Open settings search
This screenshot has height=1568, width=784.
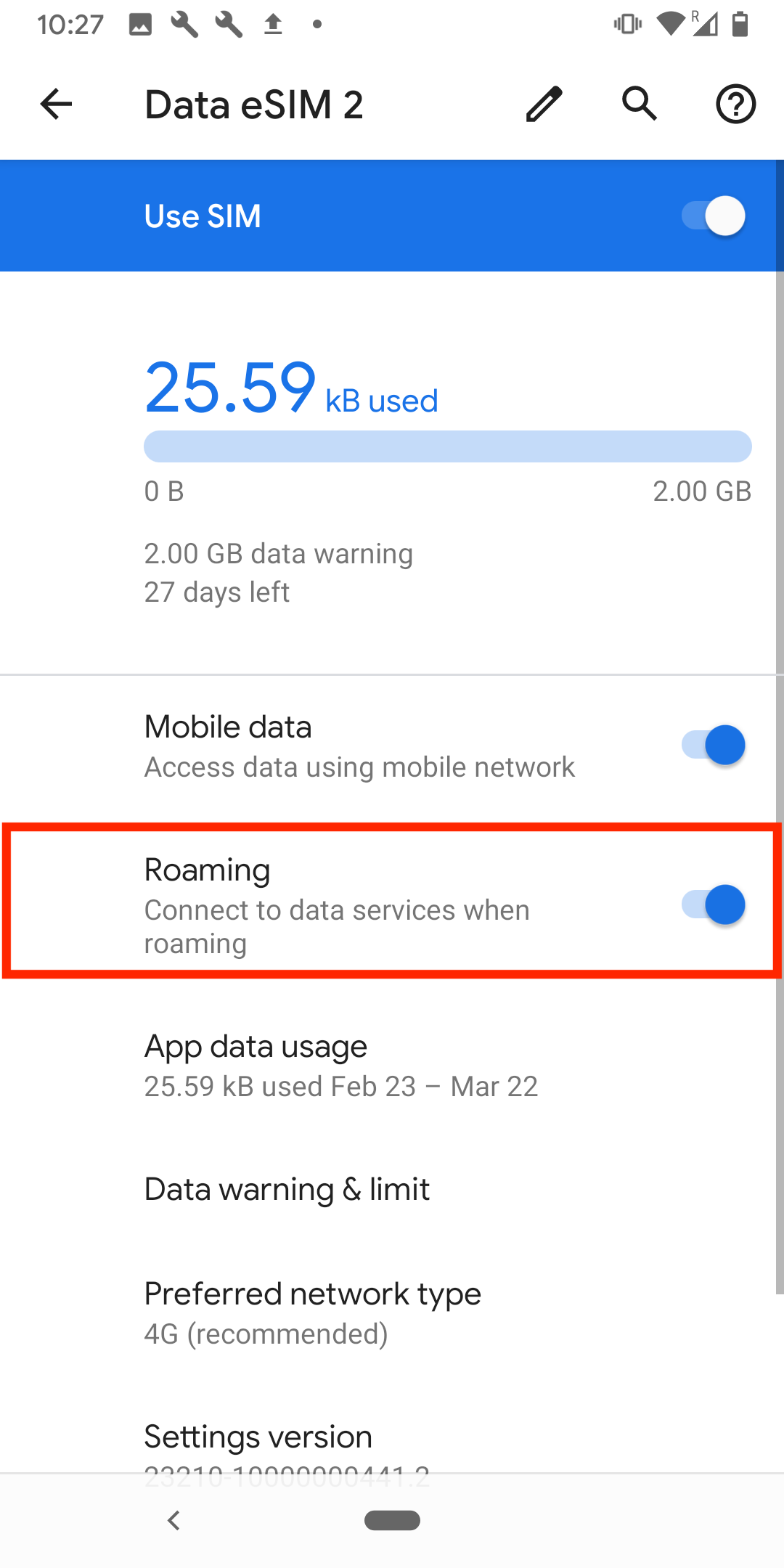pos(640,105)
